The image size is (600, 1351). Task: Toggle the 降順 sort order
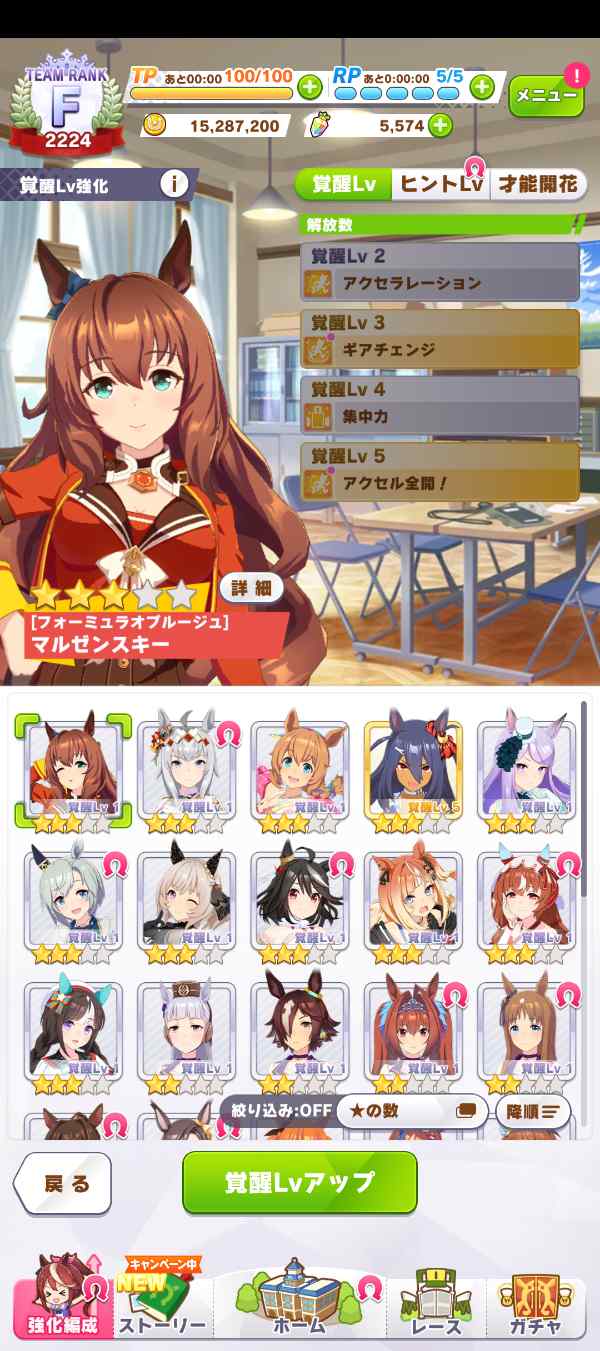click(x=533, y=1111)
